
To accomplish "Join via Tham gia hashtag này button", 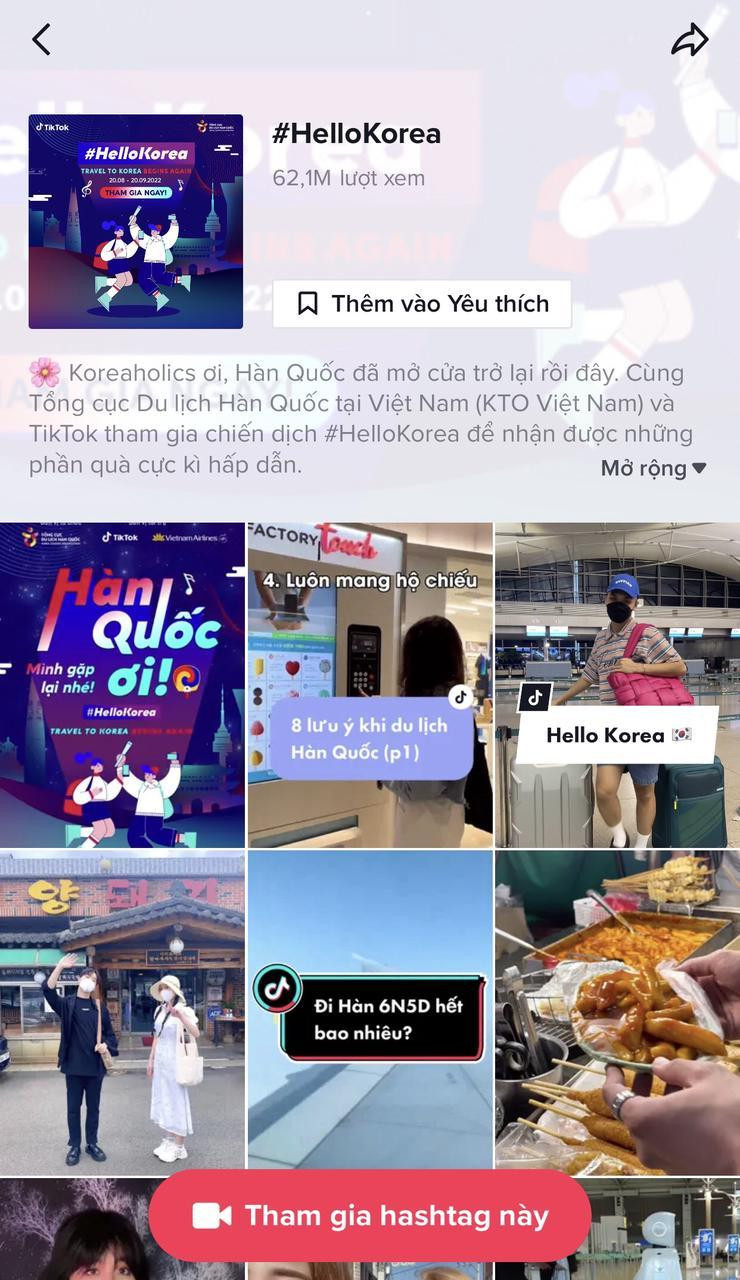I will pos(370,1216).
